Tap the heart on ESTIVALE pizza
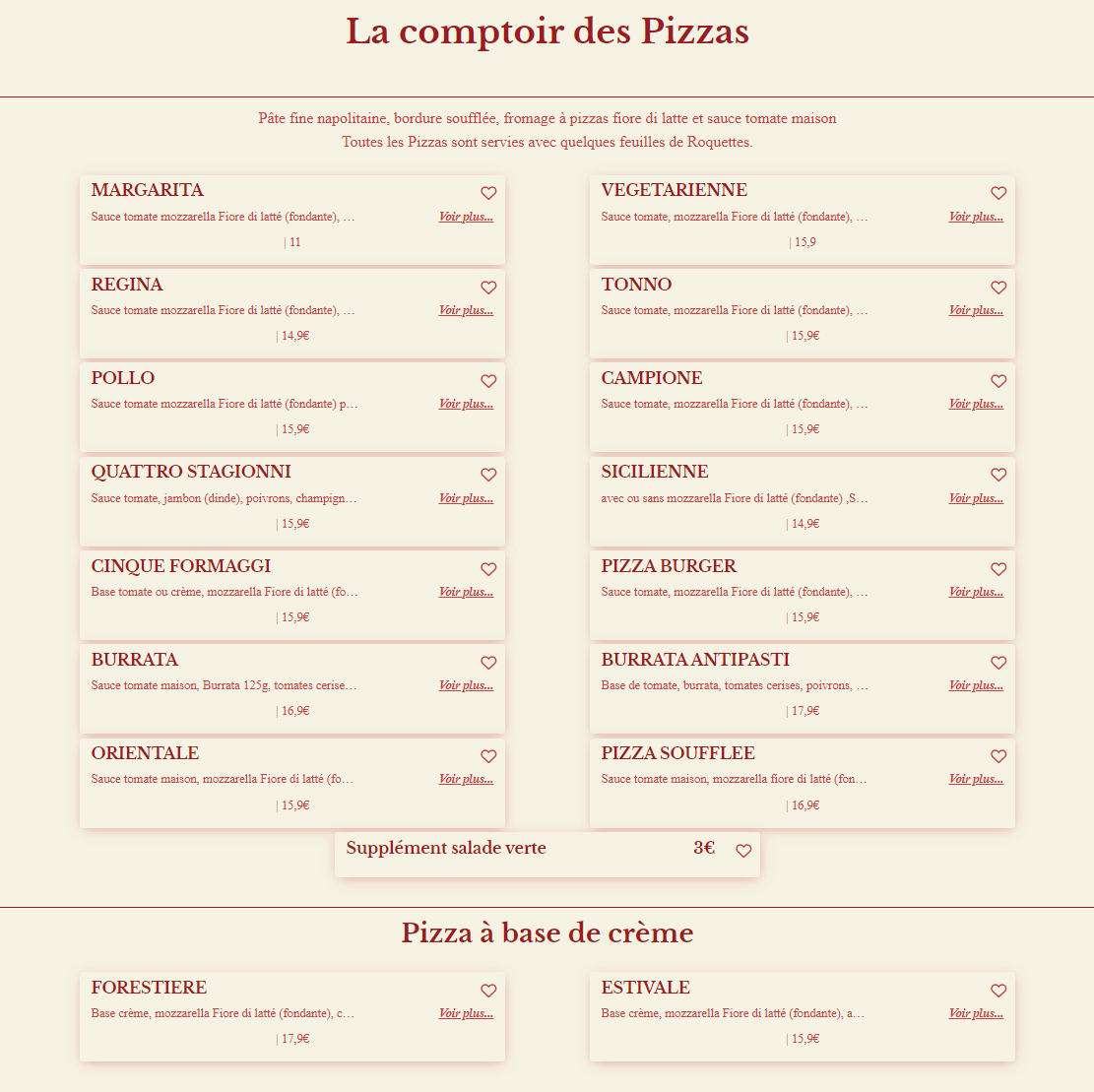Image resolution: width=1094 pixels, height=1092 pixels. coord(998,991)
